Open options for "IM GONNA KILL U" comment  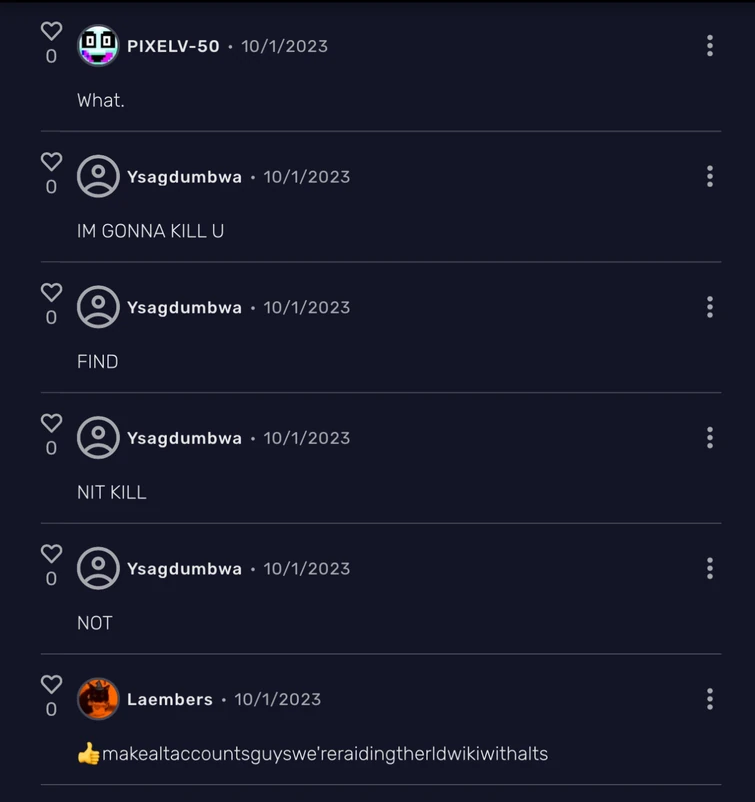pyautogui.click(x=709, y=177)
